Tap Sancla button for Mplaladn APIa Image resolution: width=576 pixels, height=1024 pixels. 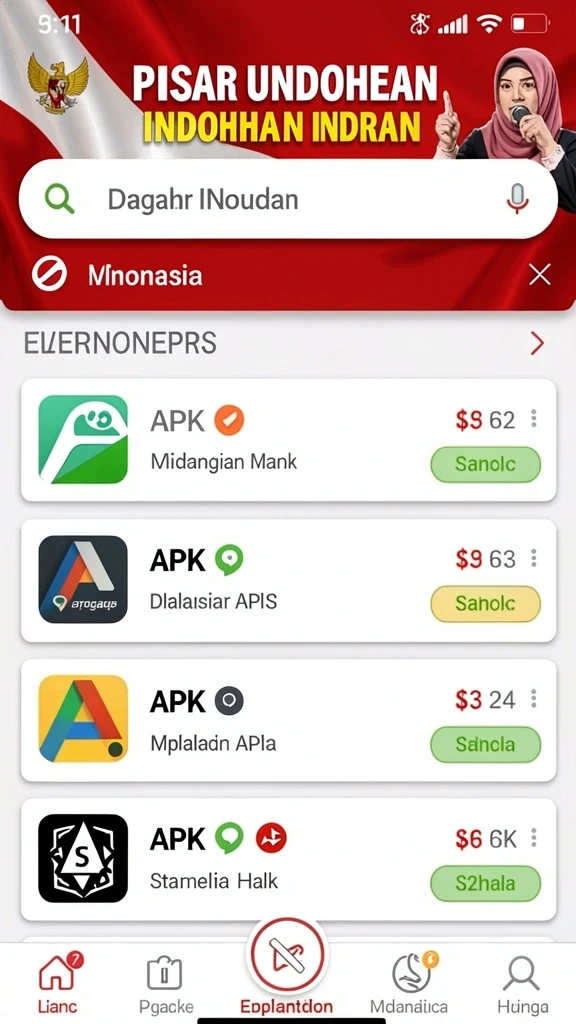click(x=485, y=744)
